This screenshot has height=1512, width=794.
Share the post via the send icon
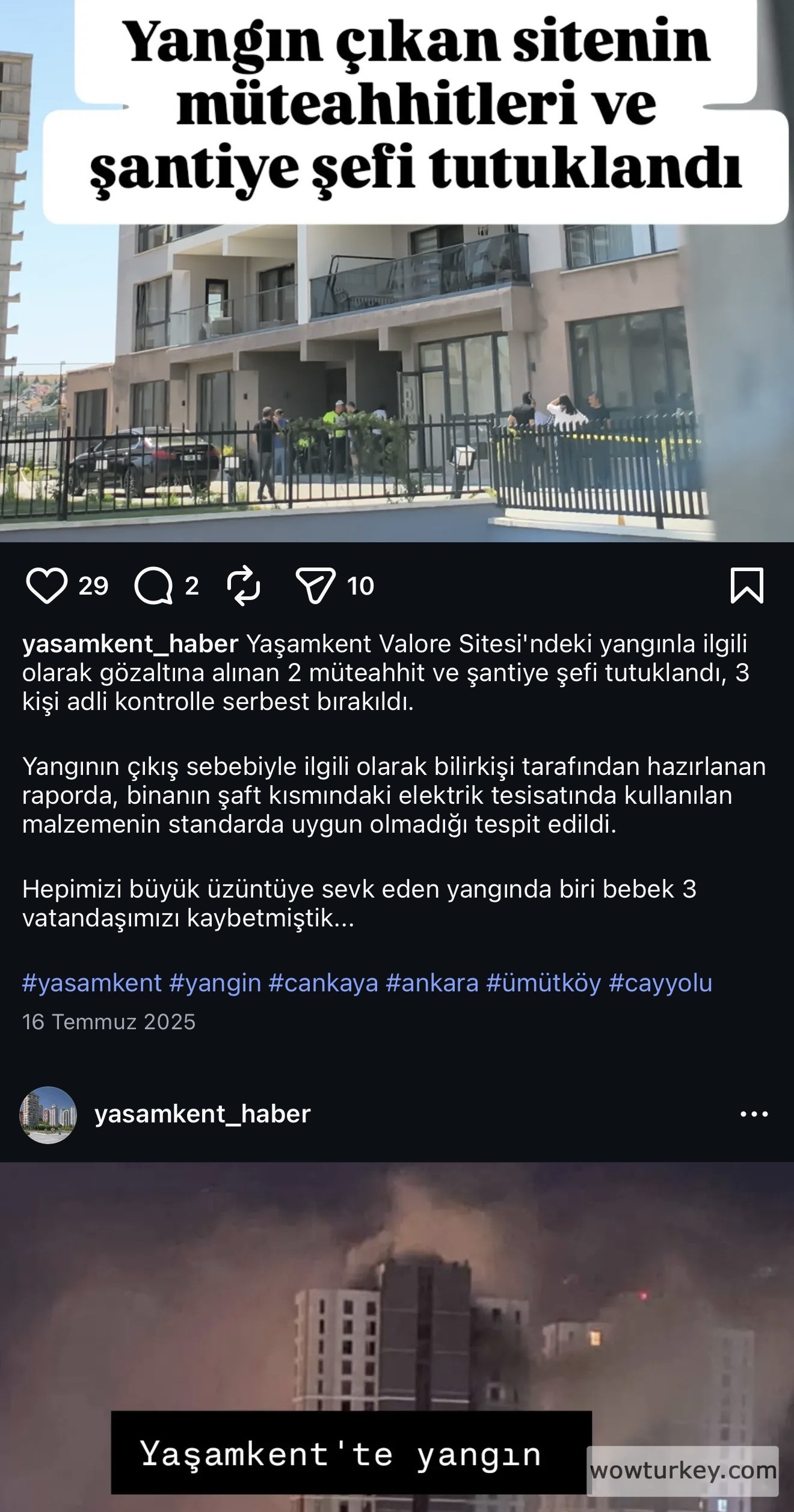315,586
